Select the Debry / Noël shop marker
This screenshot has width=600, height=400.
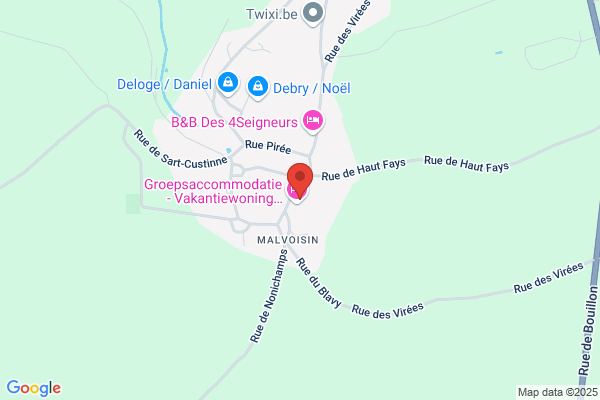(258, 86)
